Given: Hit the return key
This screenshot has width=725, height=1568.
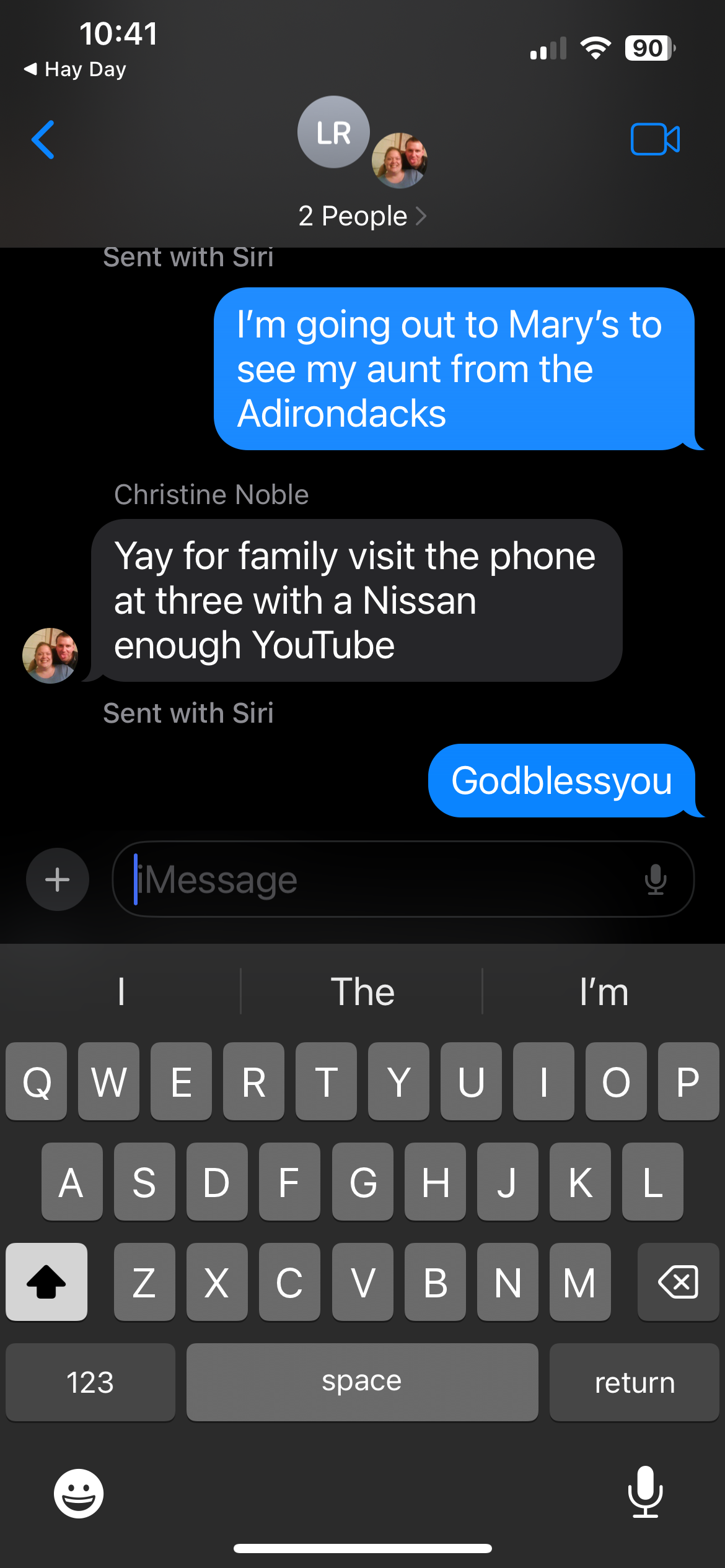Looking at the screenshot, I should (x=634, y=1382).
